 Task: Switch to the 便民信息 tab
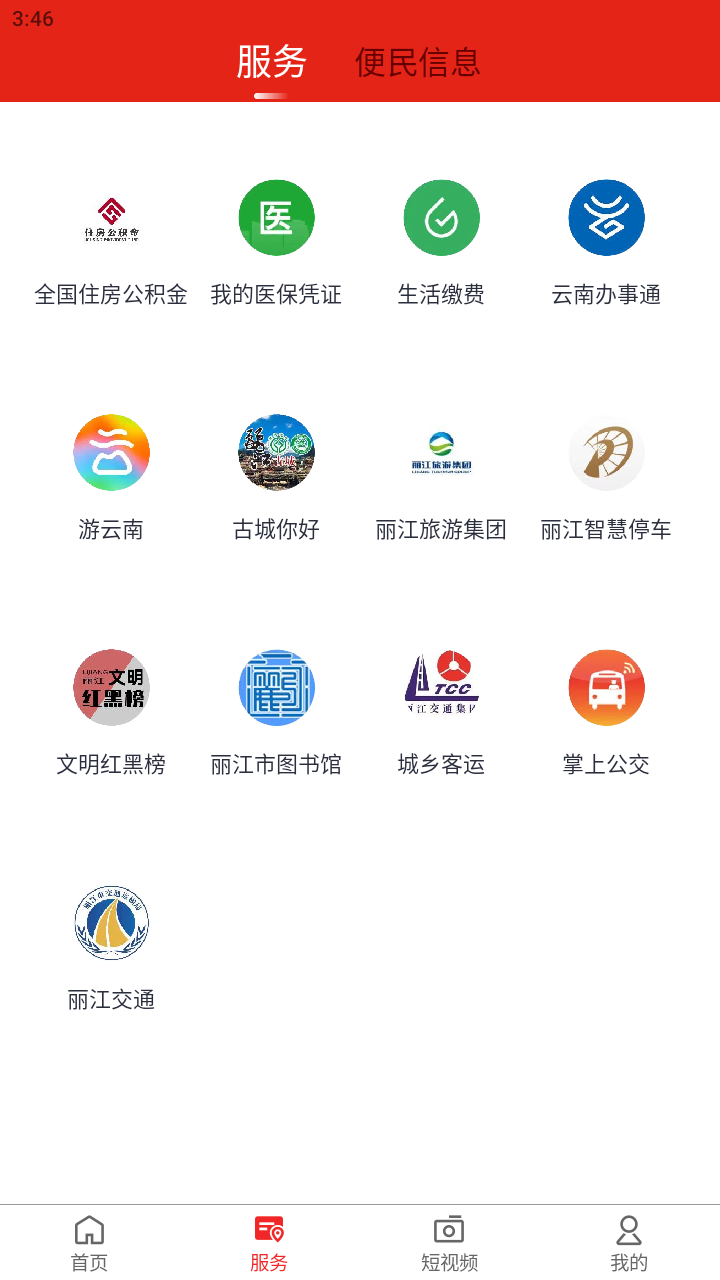point(419,62)
